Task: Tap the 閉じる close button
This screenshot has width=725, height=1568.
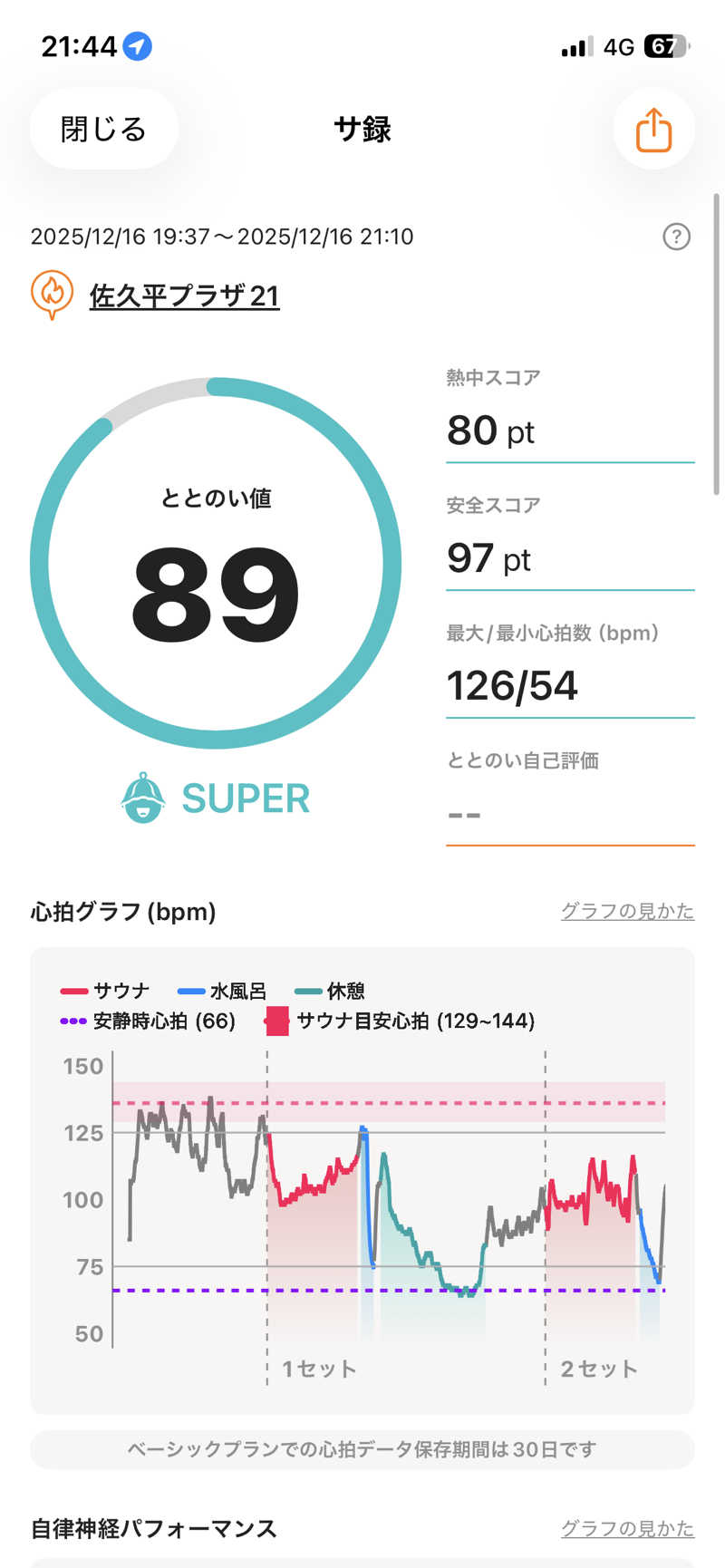Action: pos(103,130)
